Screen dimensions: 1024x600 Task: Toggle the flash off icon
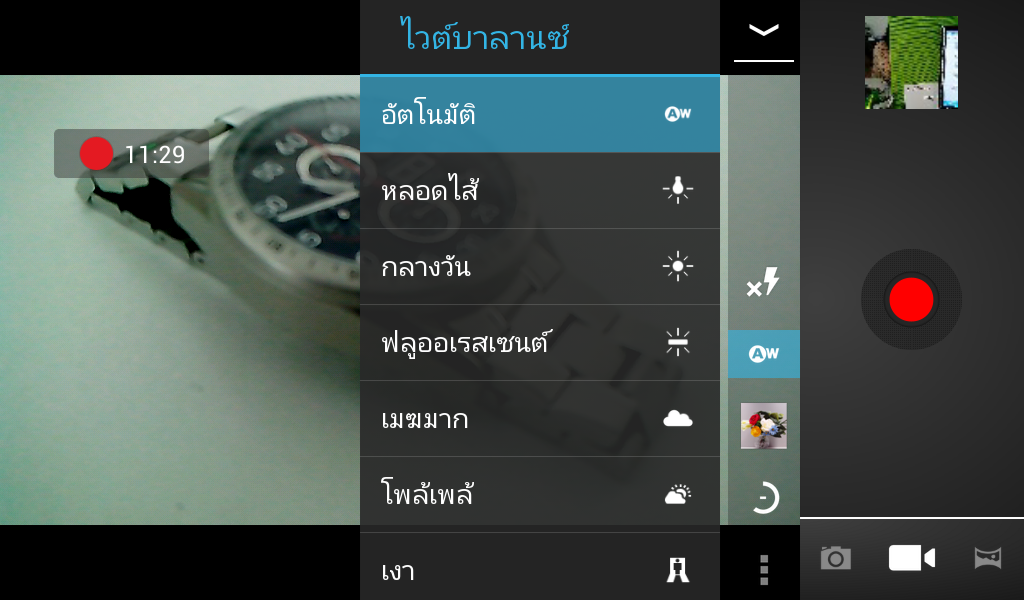tap(763, 284)
